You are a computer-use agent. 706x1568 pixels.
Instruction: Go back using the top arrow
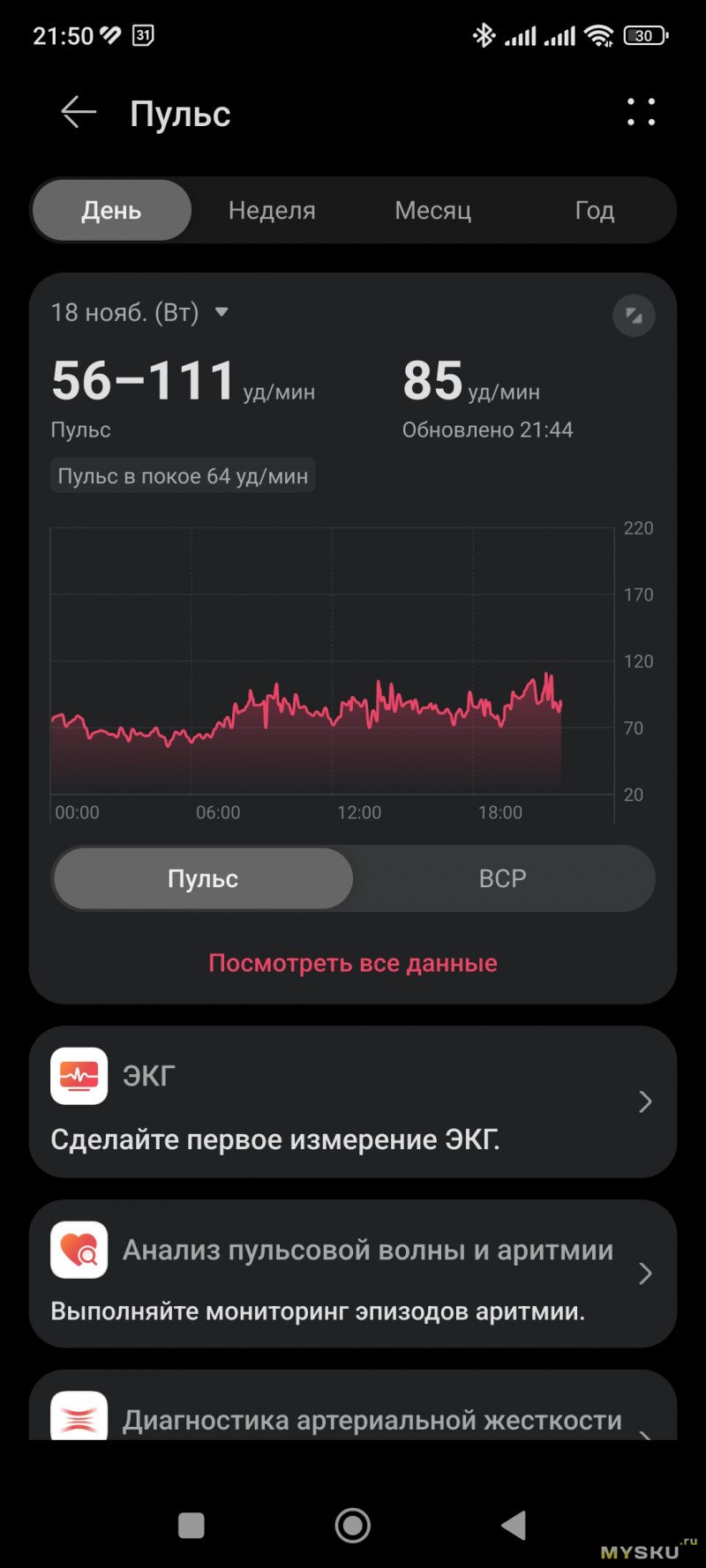[x=78, y=113]
